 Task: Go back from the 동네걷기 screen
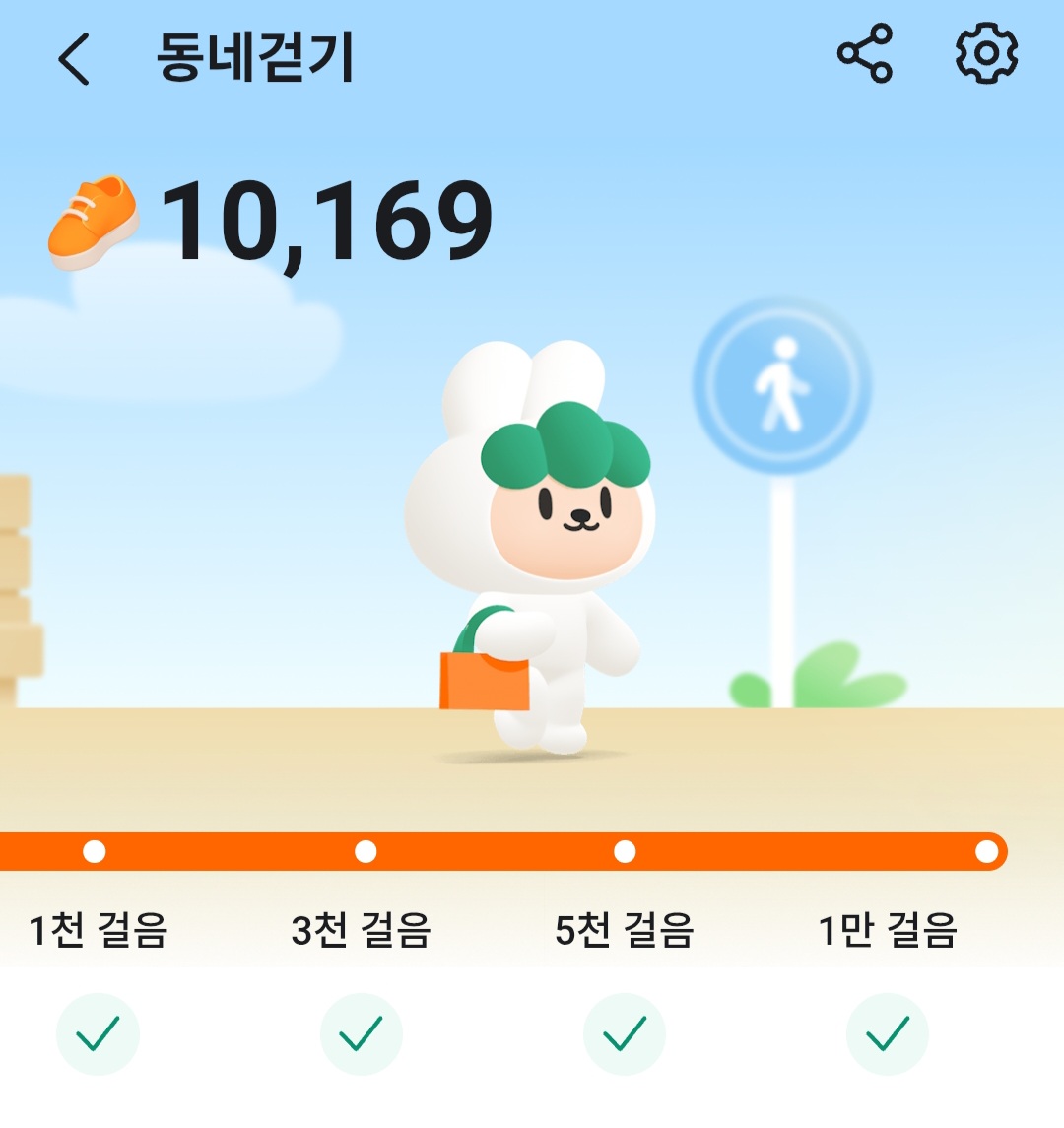click(x=74, y=59)
